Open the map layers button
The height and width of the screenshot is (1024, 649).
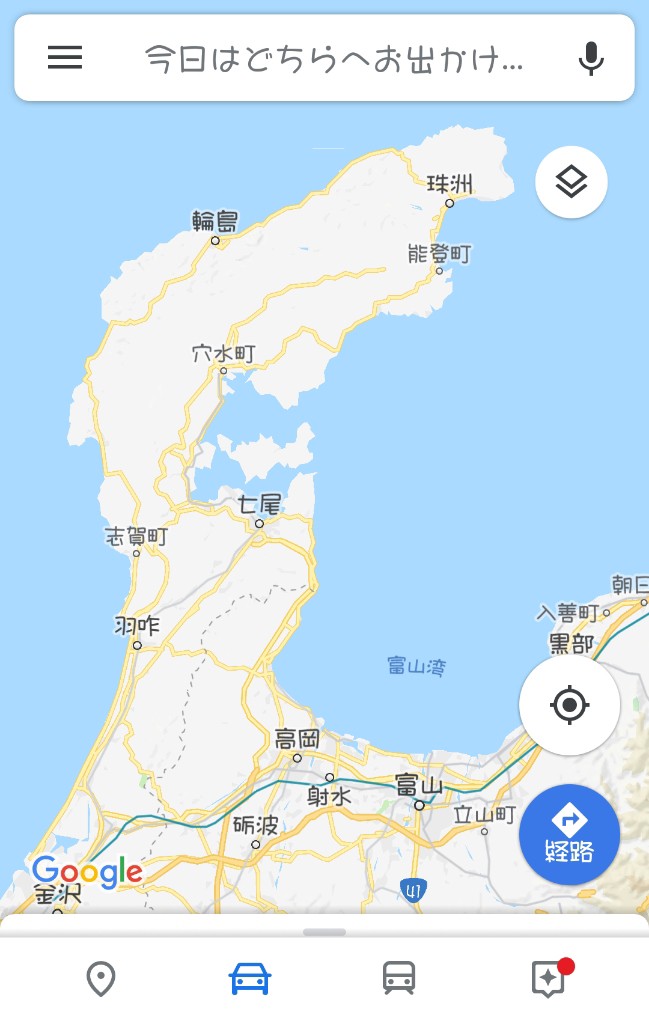coord(571,182)
